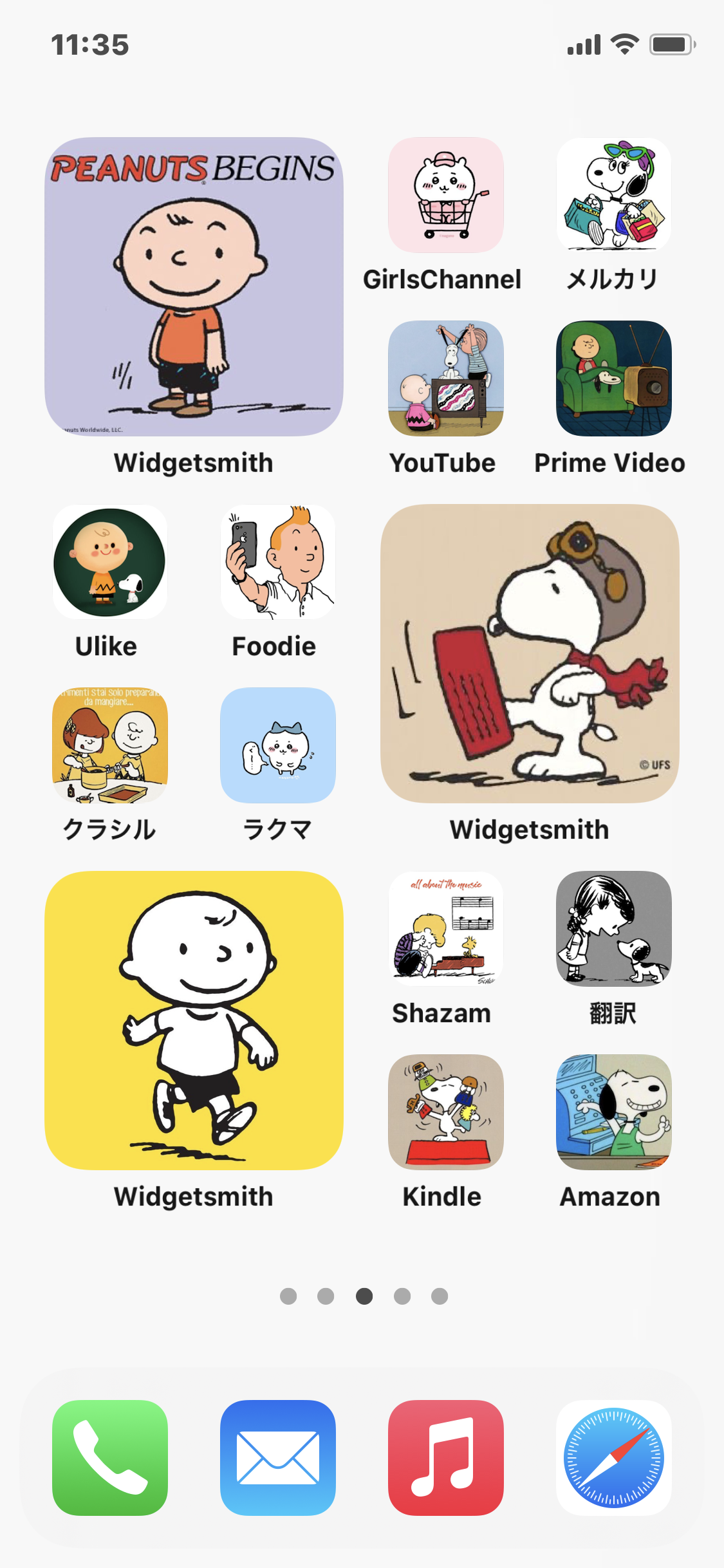724x1568 pixels.
Task: Launch the Music app in the dock
Action: [445, 1458]
